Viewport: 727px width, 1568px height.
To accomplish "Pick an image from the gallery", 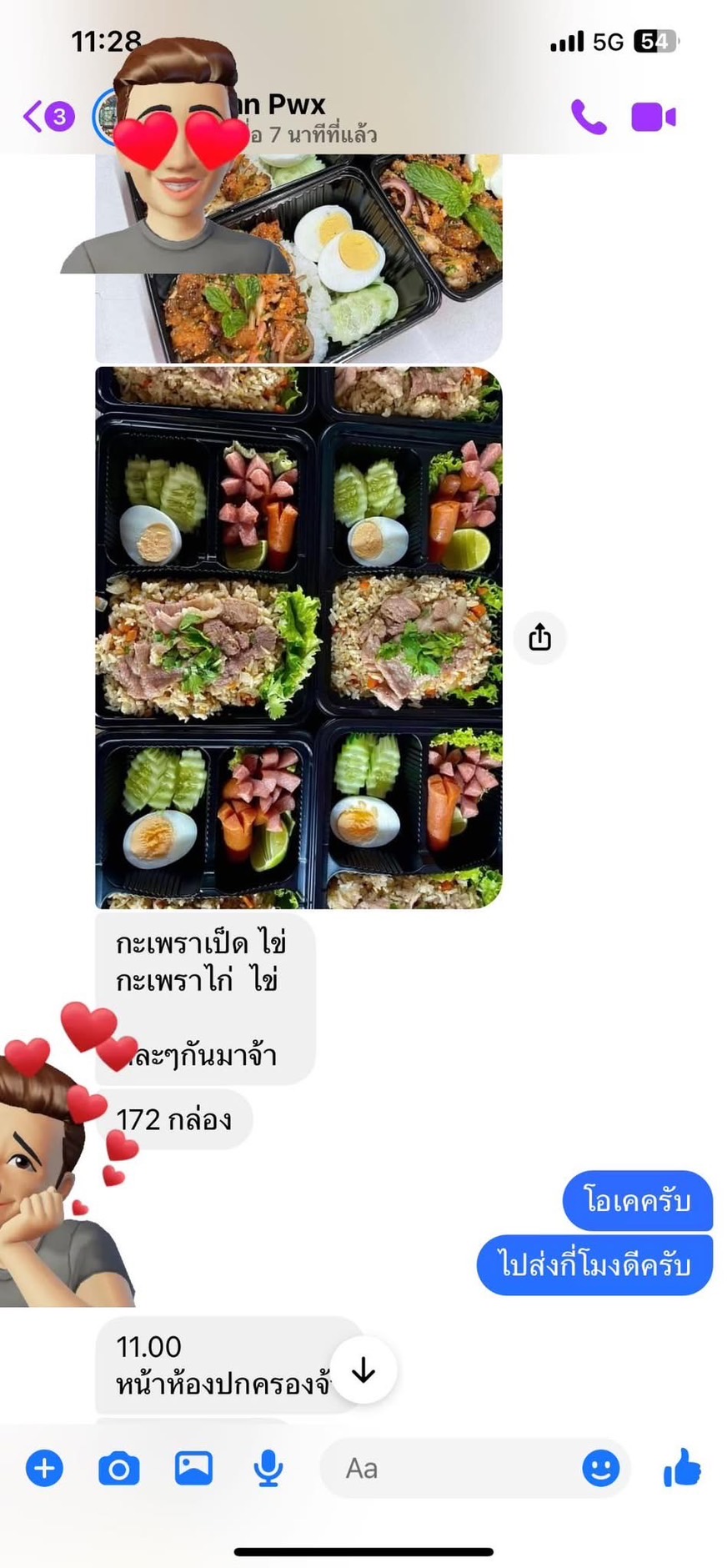I will (x=193, y=1468).
